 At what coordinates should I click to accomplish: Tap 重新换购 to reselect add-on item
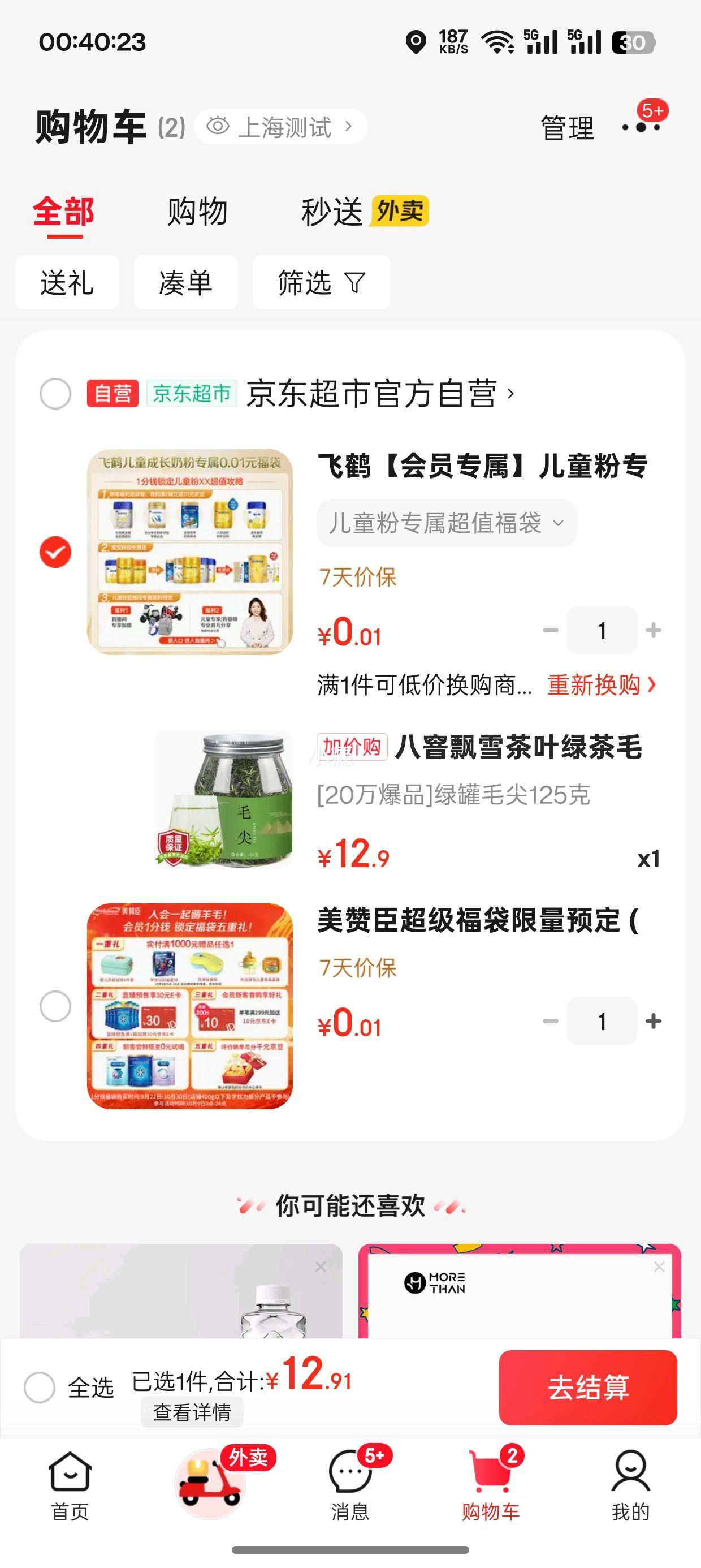[x=601, y=685]
